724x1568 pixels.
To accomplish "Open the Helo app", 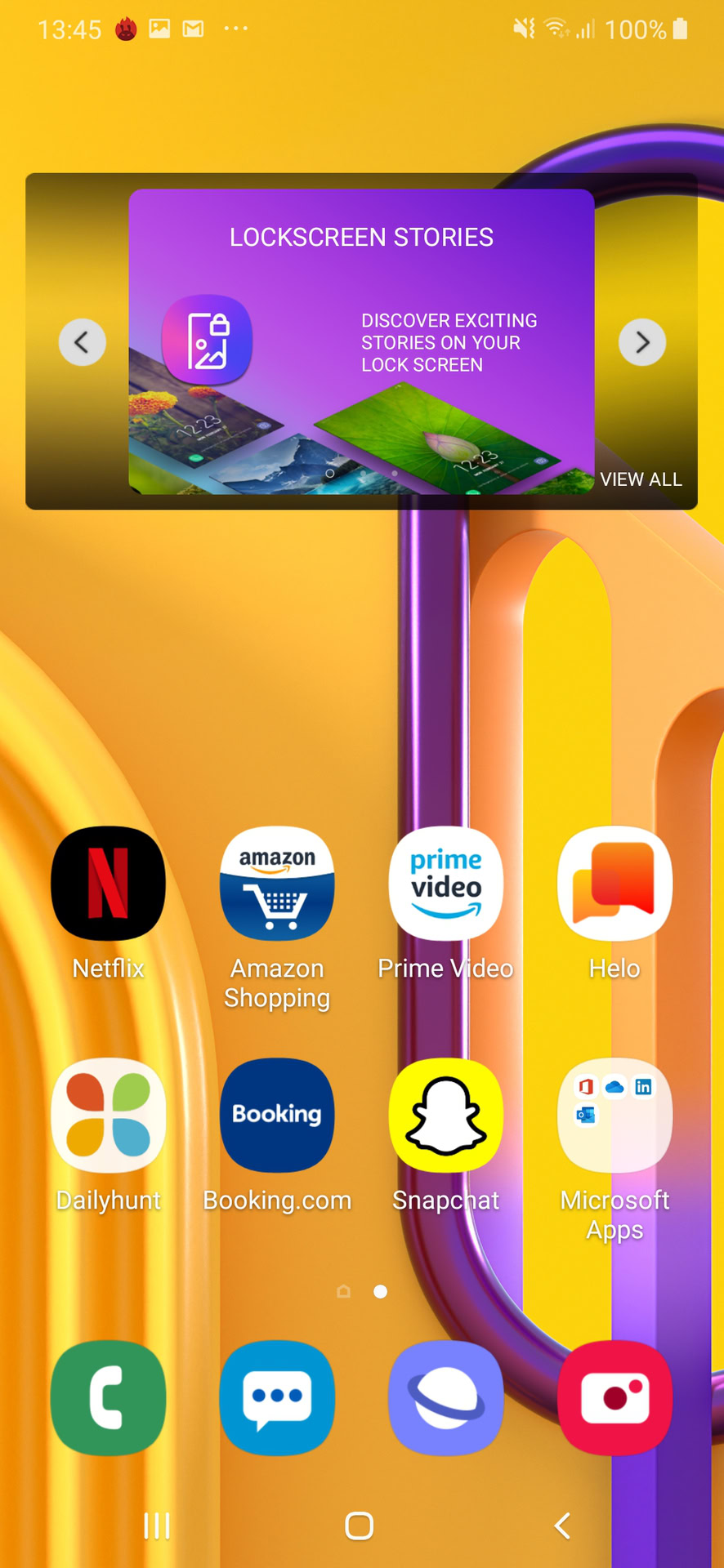I will pyautogui.click(x=615, y=884).
